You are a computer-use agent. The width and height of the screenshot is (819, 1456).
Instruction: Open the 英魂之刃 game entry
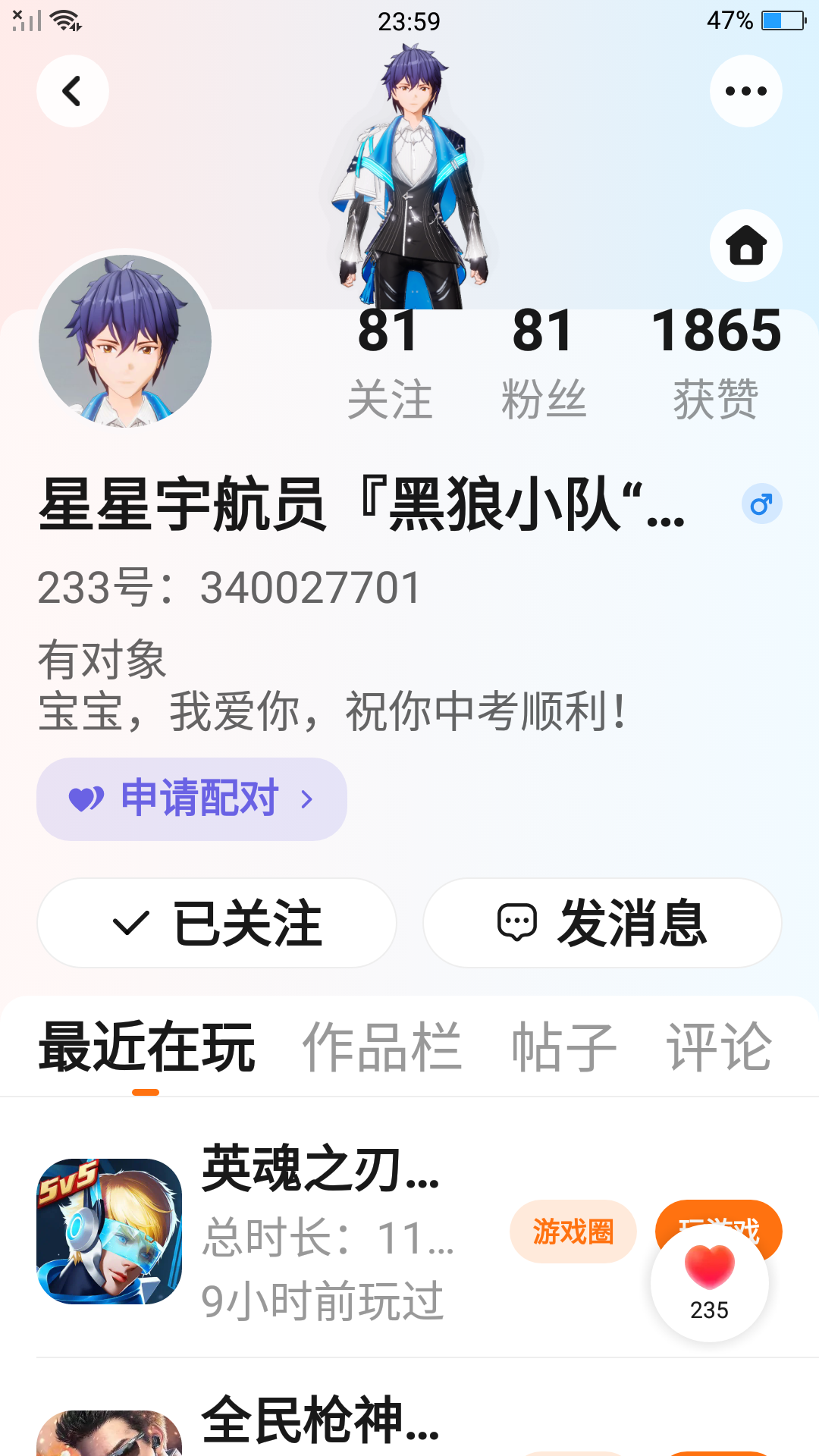(x=258, y=1232)
